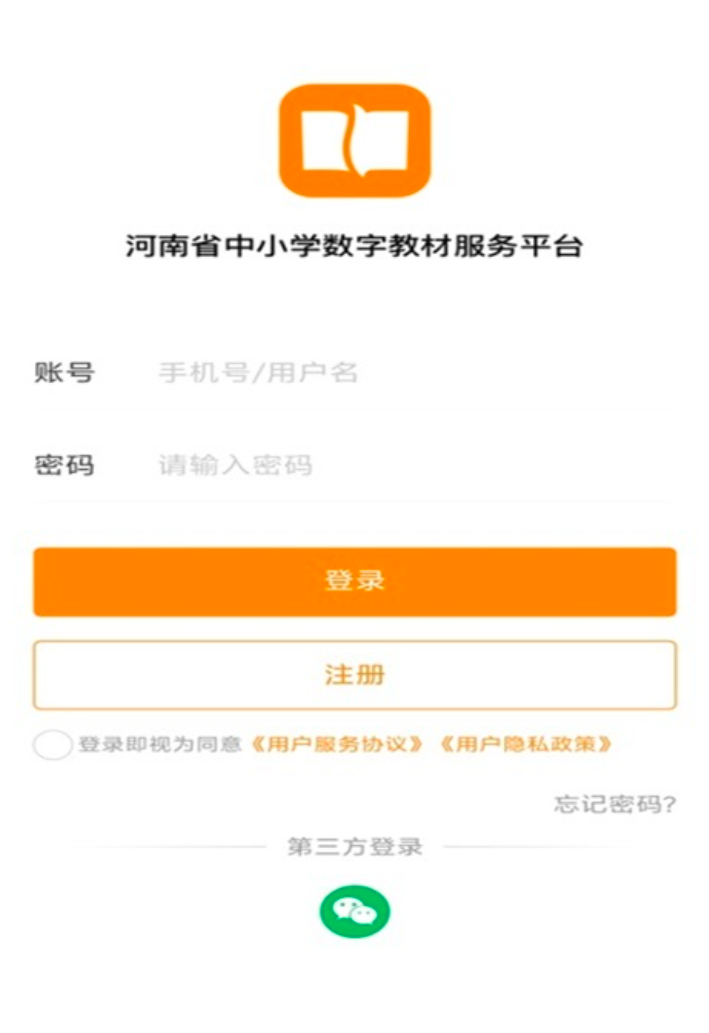This screenshot has width=709, height=1033.
Task: Tap the account field 手机号/用户名
Action: (400, 373)
